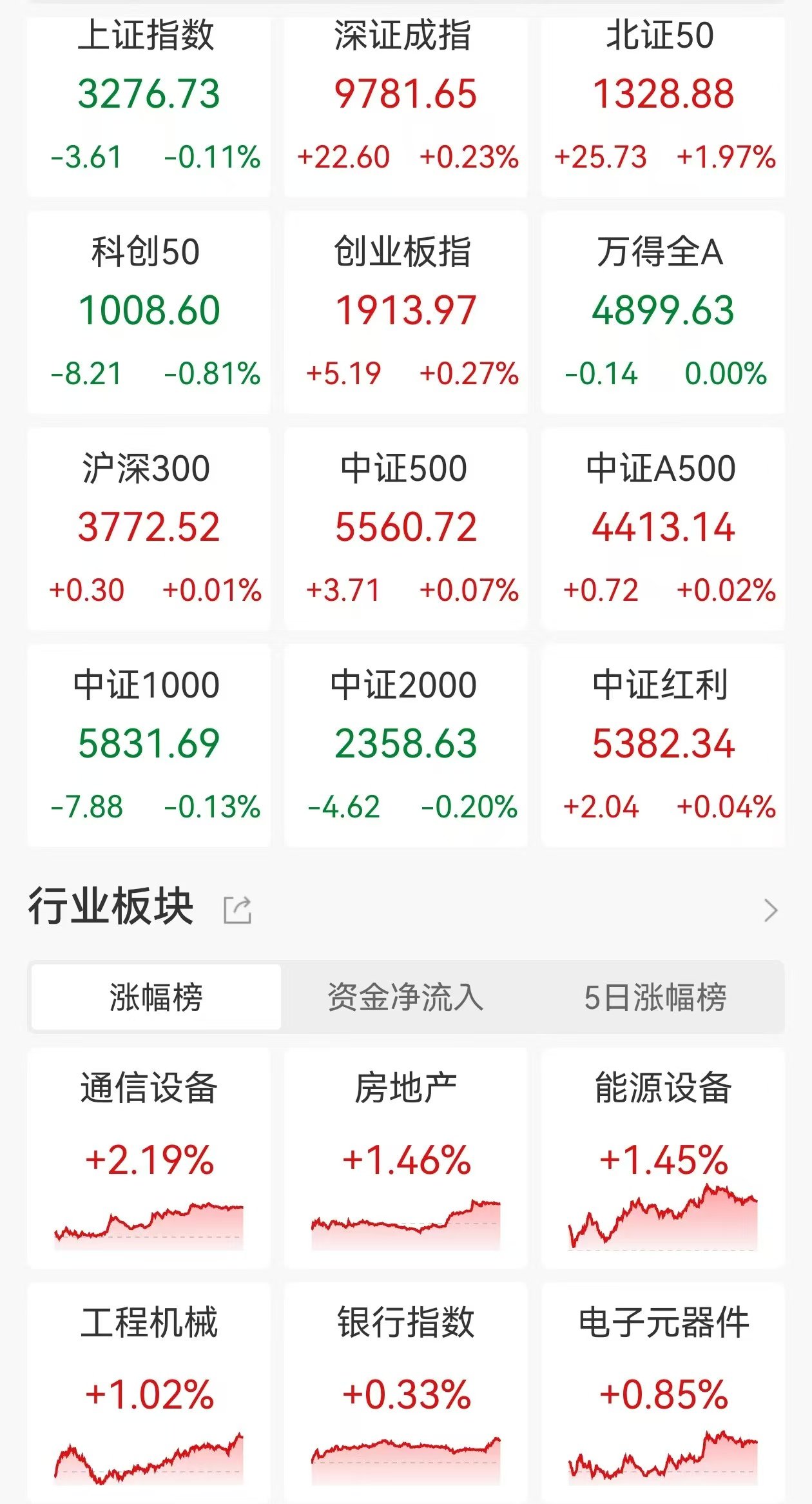Select the 5日涨幅榜 tab
812x1504 pixels.
tap(655, 997)
